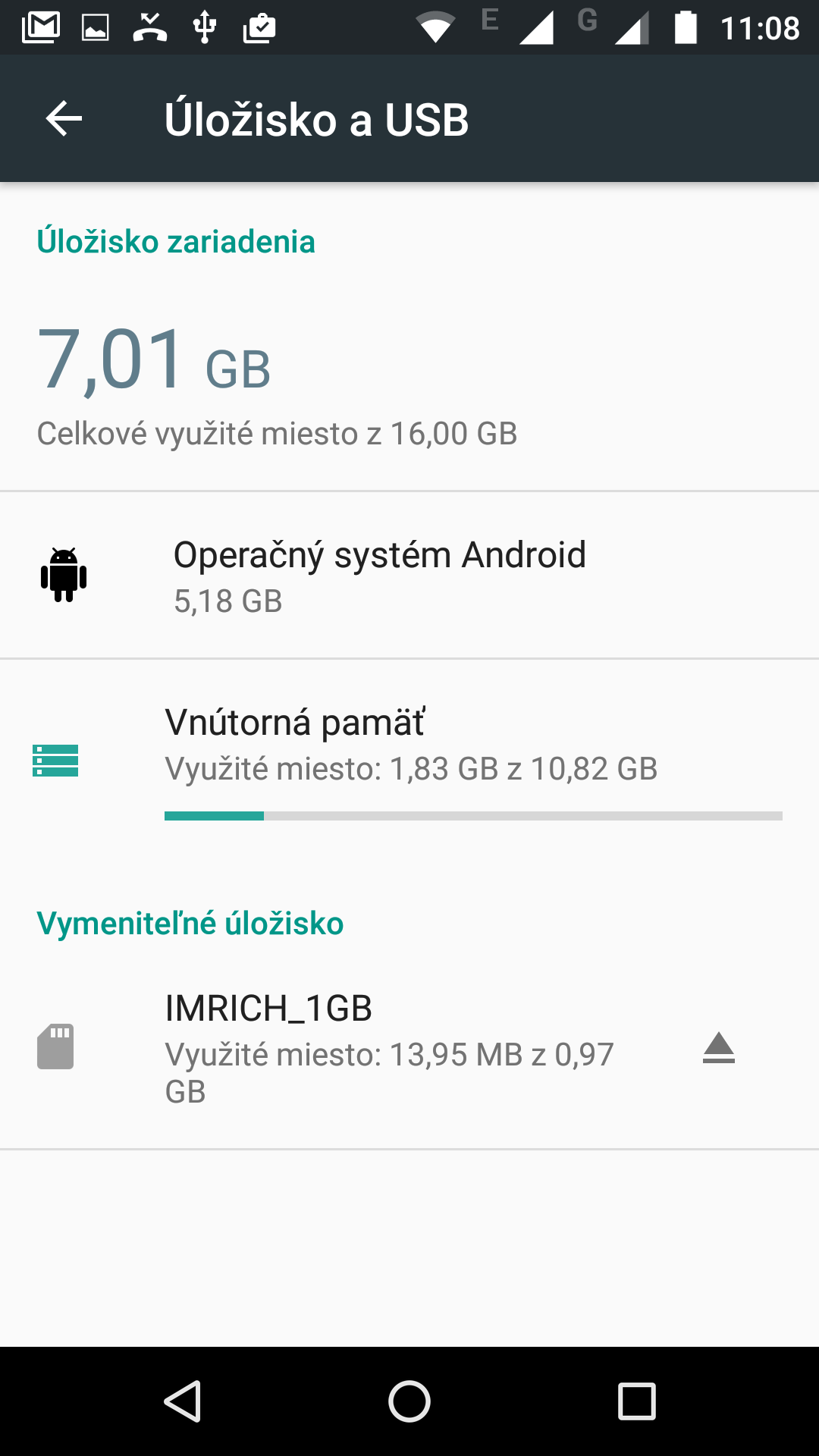Go back using the app bar arrow
819x1456 pixels.
pos(64,119)
